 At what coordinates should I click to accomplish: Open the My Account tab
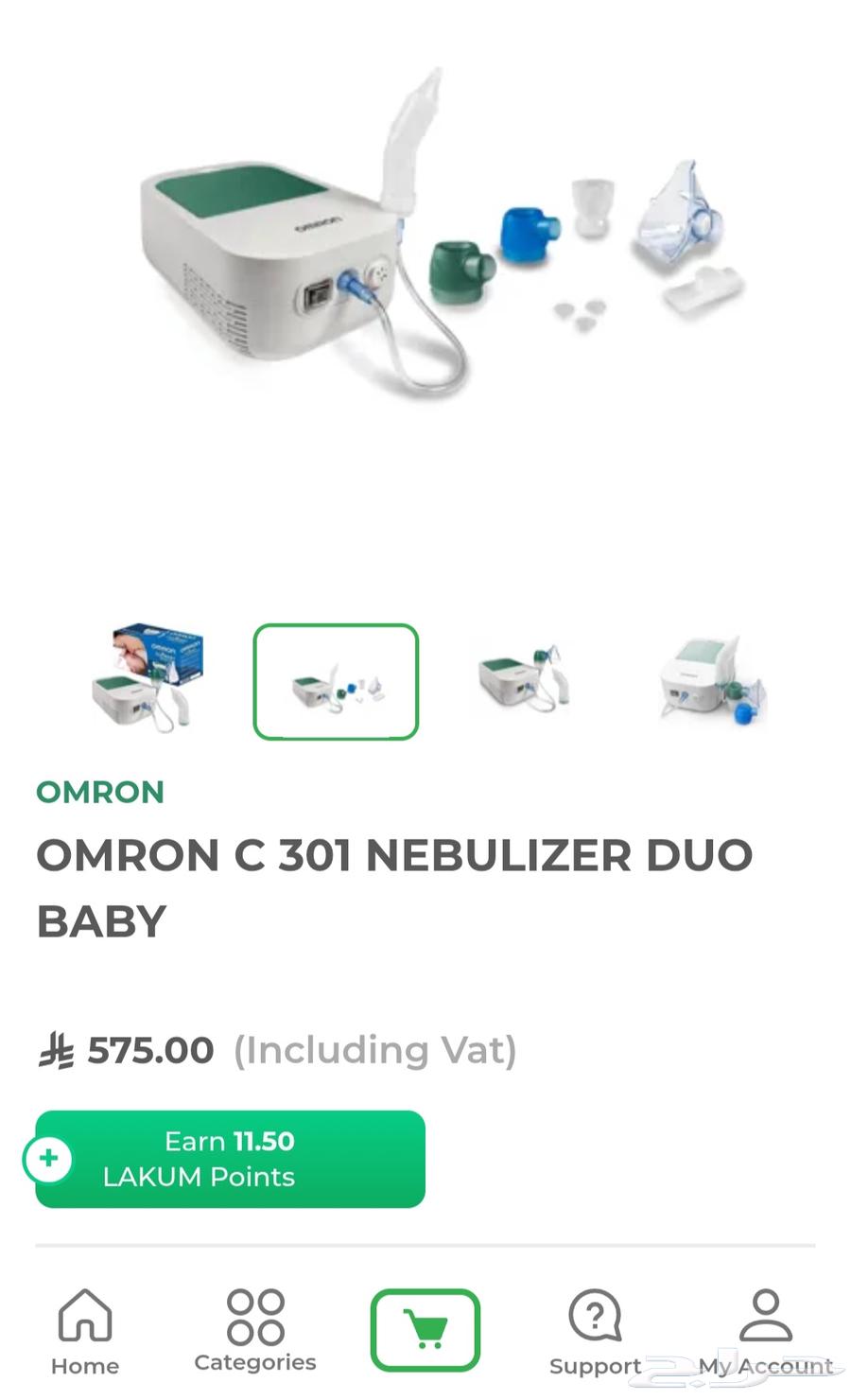[x=765, y=1332]
